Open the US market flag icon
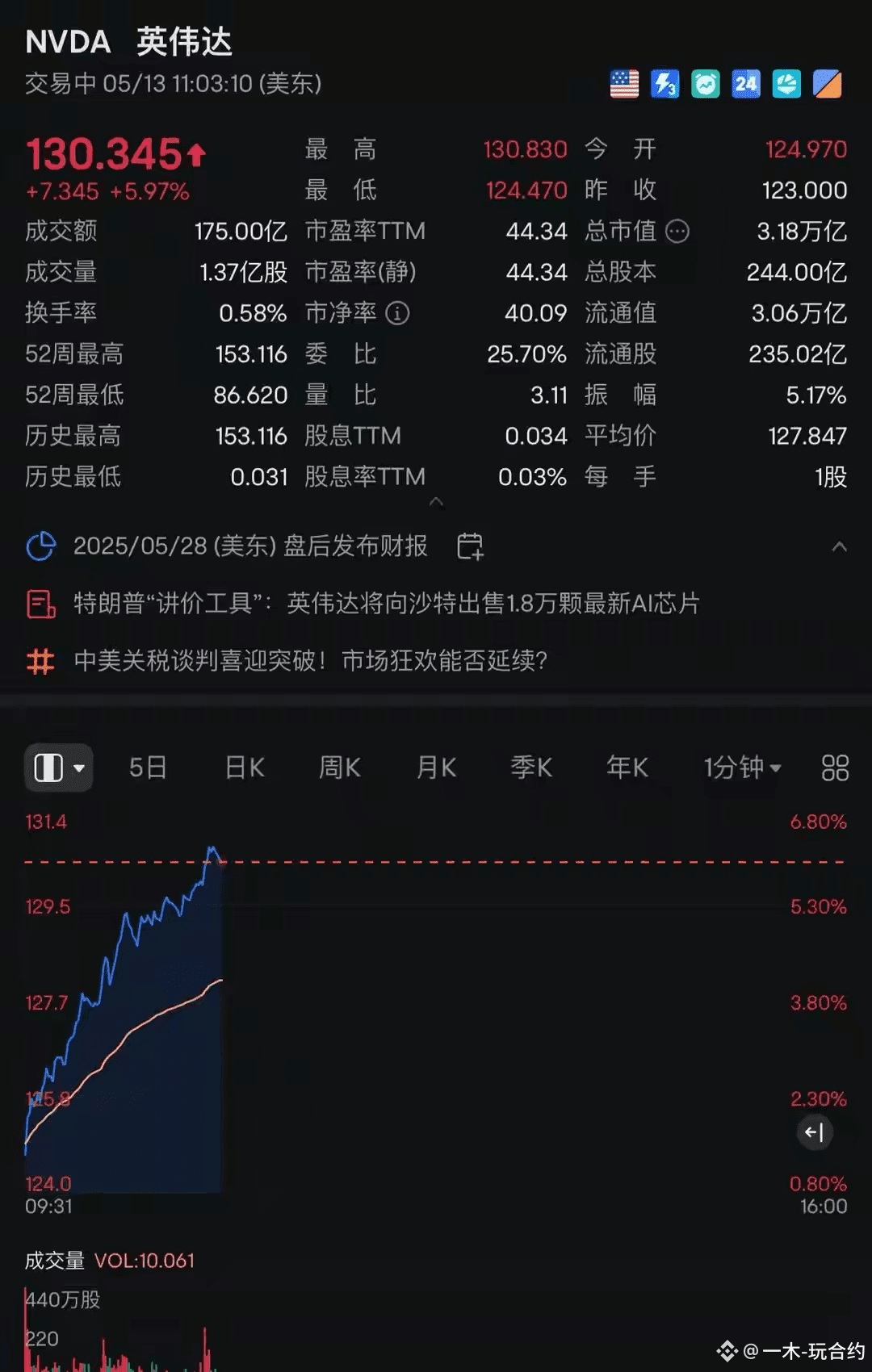 [623, 84]
